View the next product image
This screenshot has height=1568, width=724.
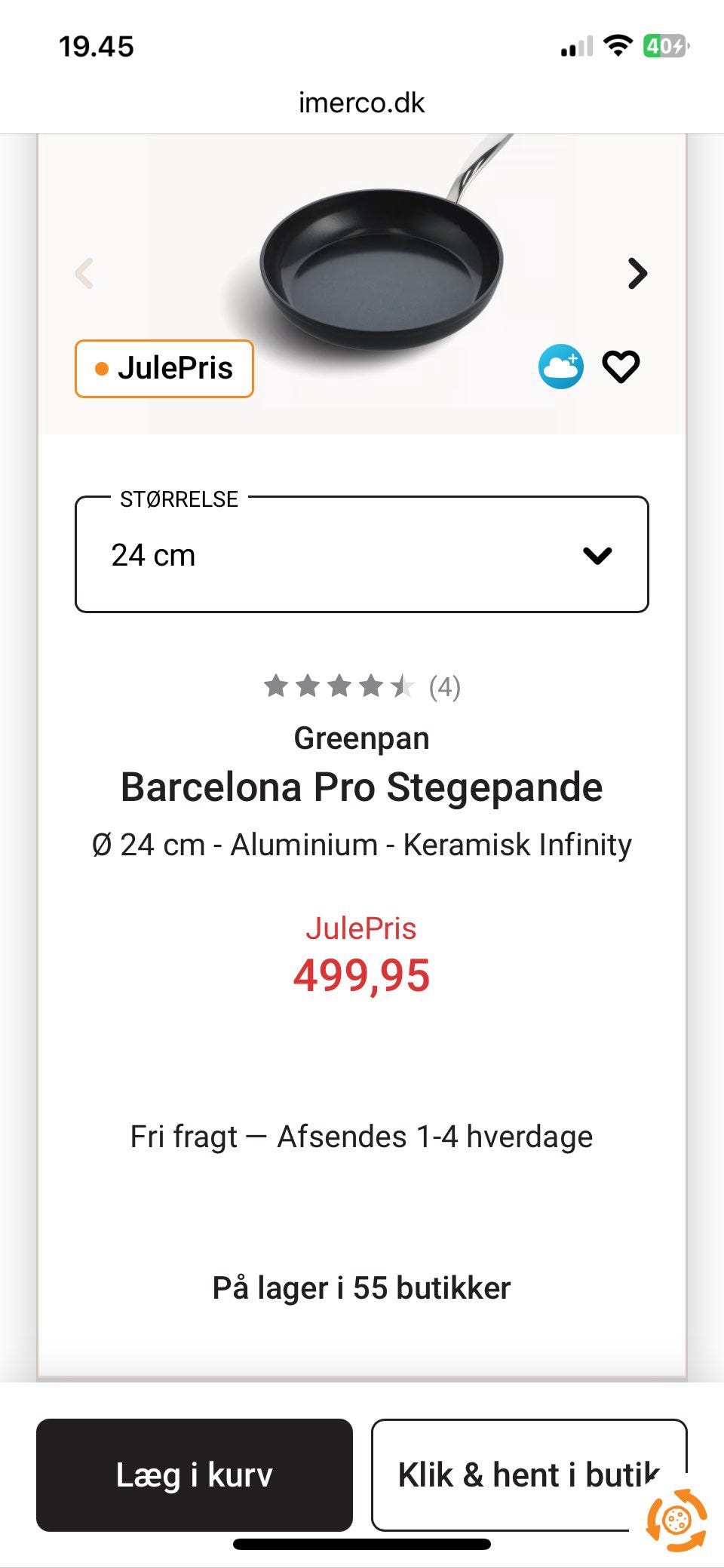637,273
